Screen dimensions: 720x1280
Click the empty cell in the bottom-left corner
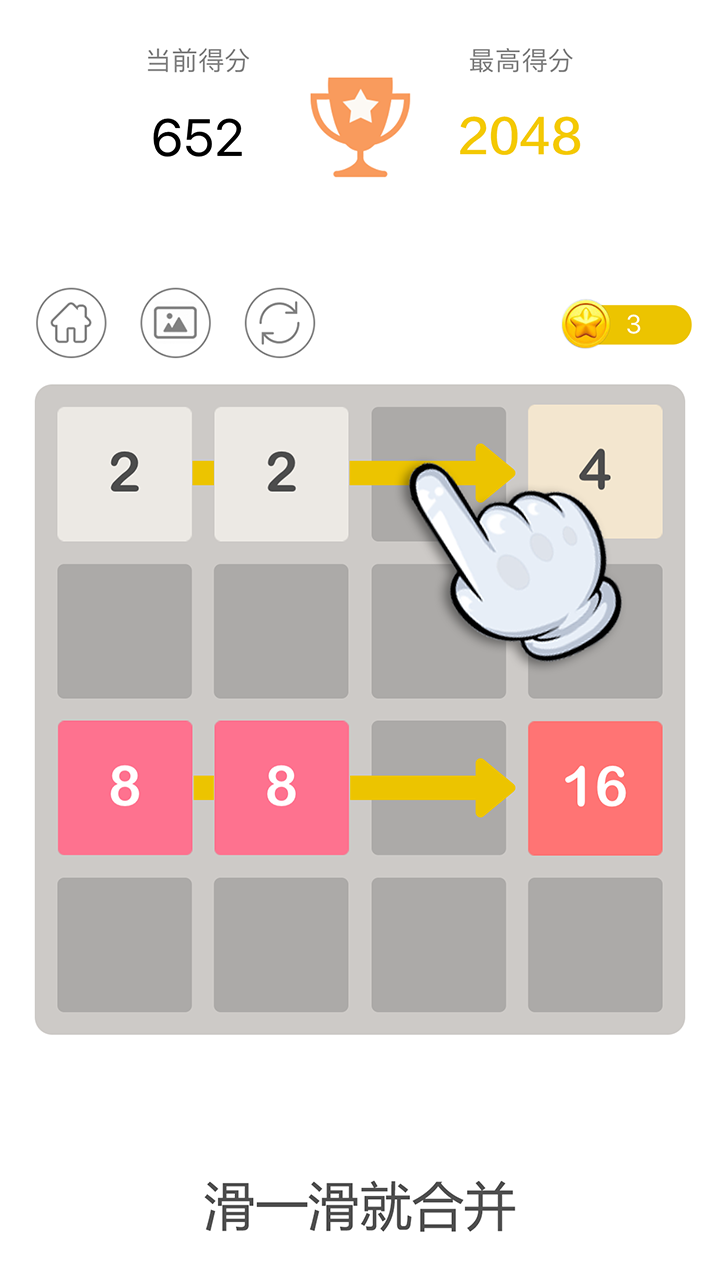124,946
